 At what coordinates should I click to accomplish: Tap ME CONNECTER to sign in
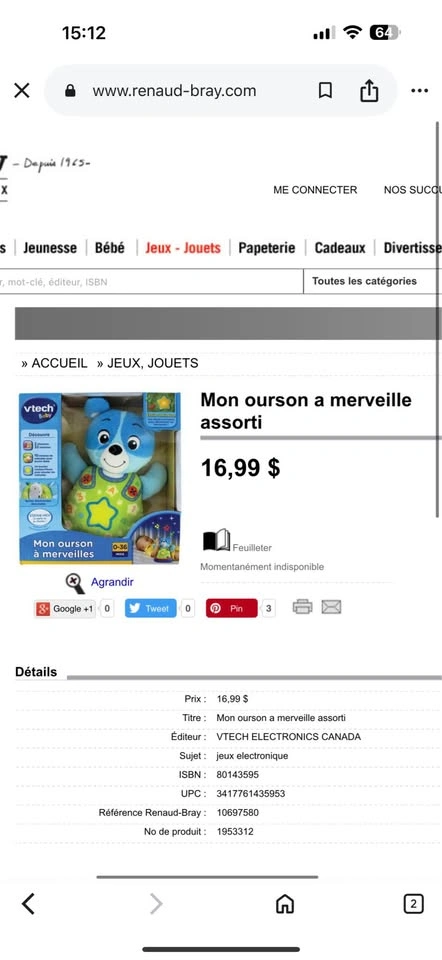click(315, 190)
